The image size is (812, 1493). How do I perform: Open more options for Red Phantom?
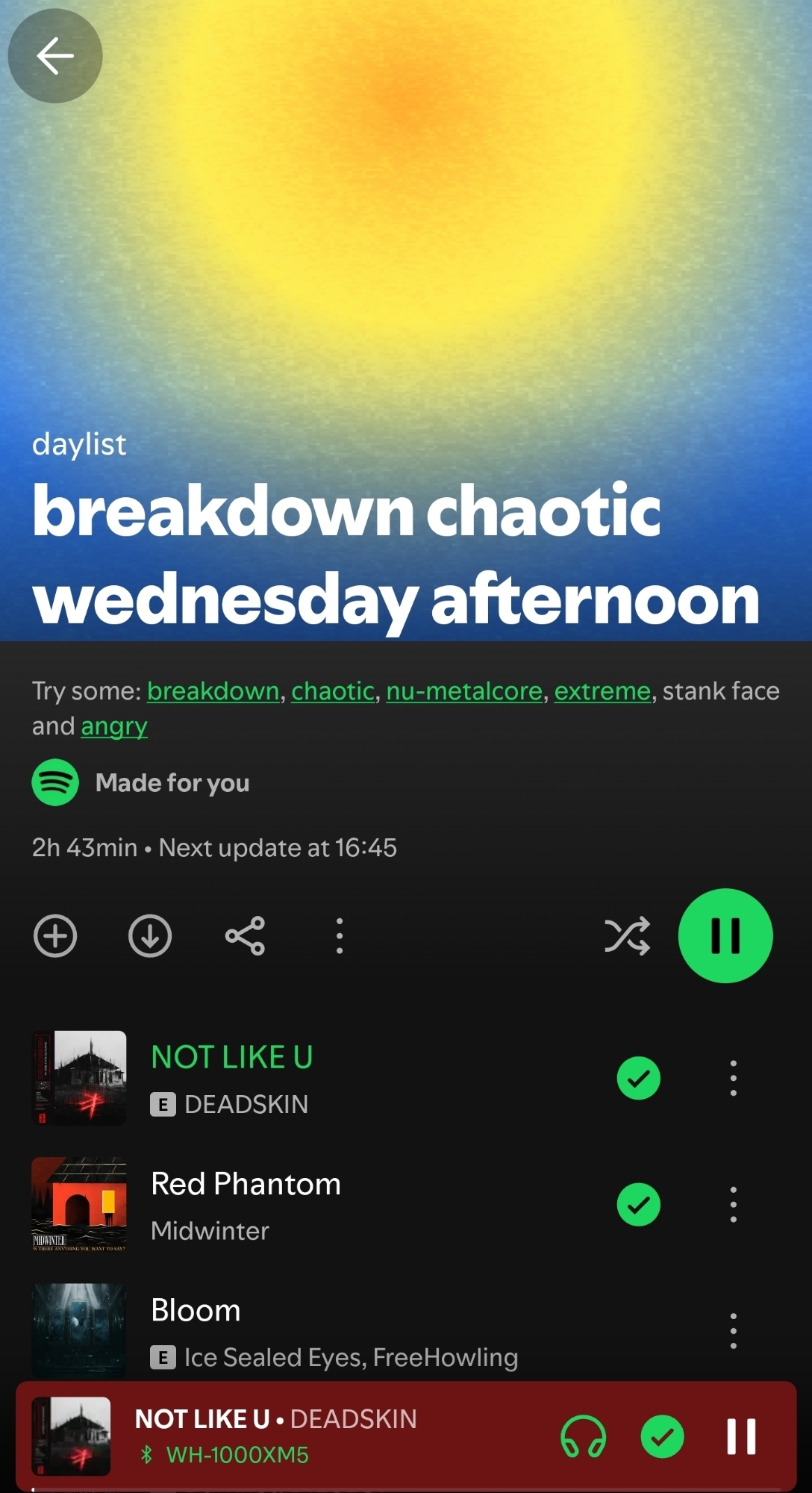pyautogui.click(x=734, y=1204)
